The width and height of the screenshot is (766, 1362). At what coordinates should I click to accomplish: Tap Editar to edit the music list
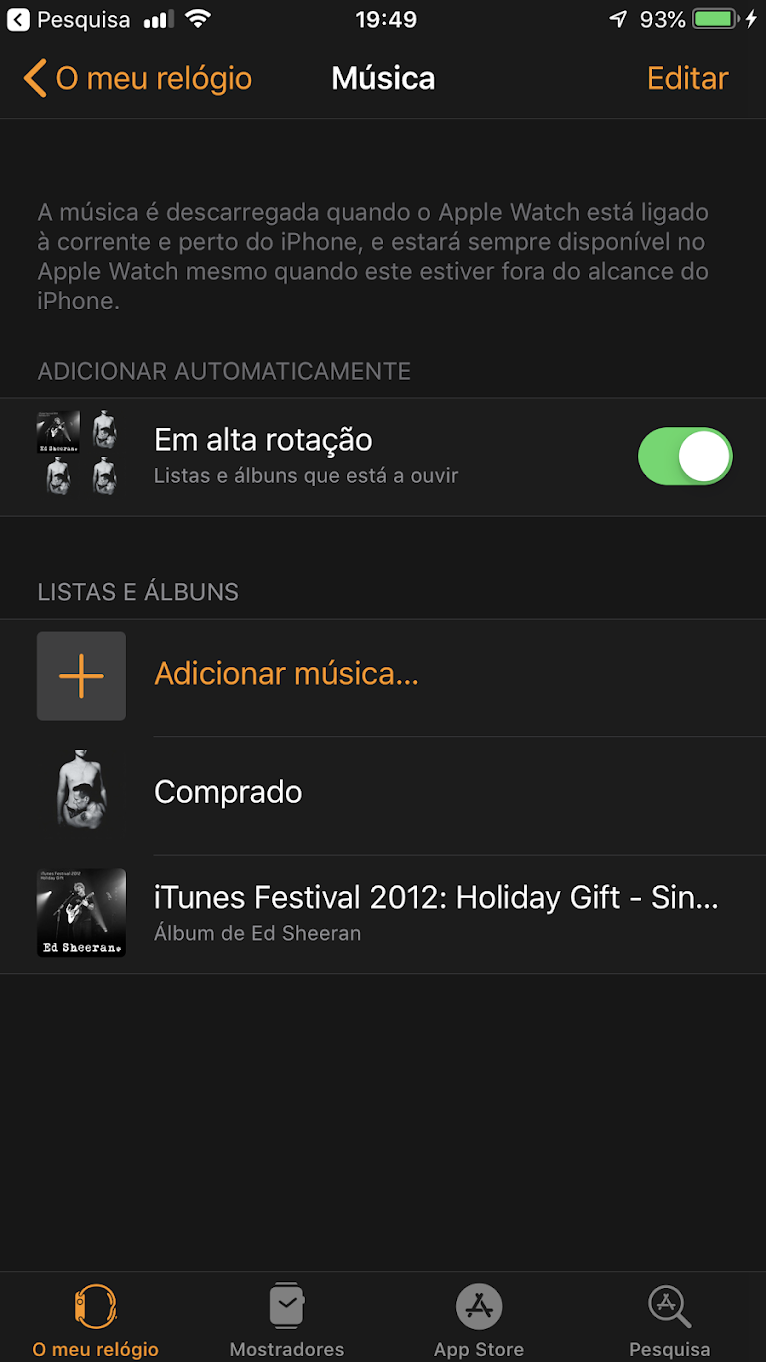tap(687, 78)
